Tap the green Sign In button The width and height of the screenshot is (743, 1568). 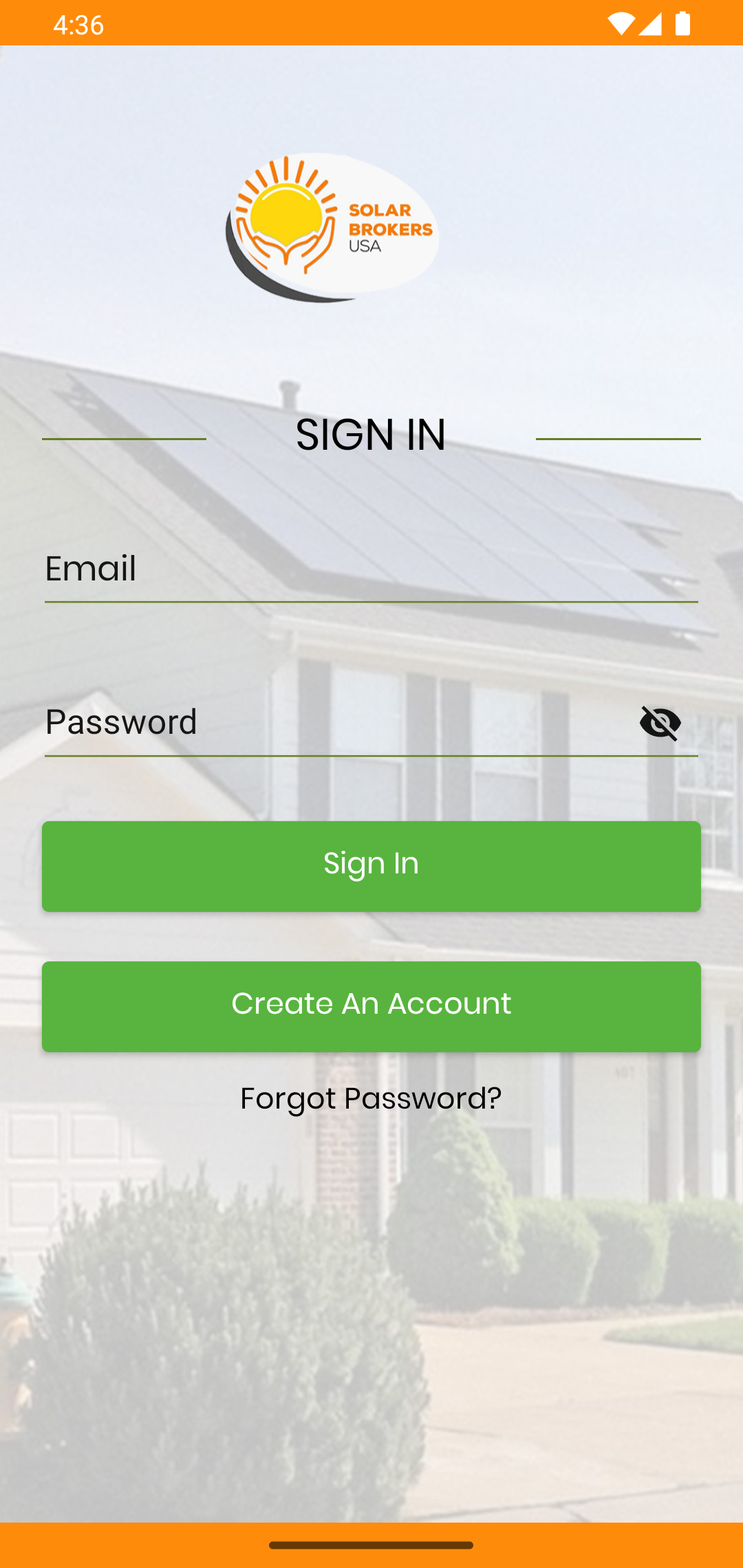pos(371,866)
